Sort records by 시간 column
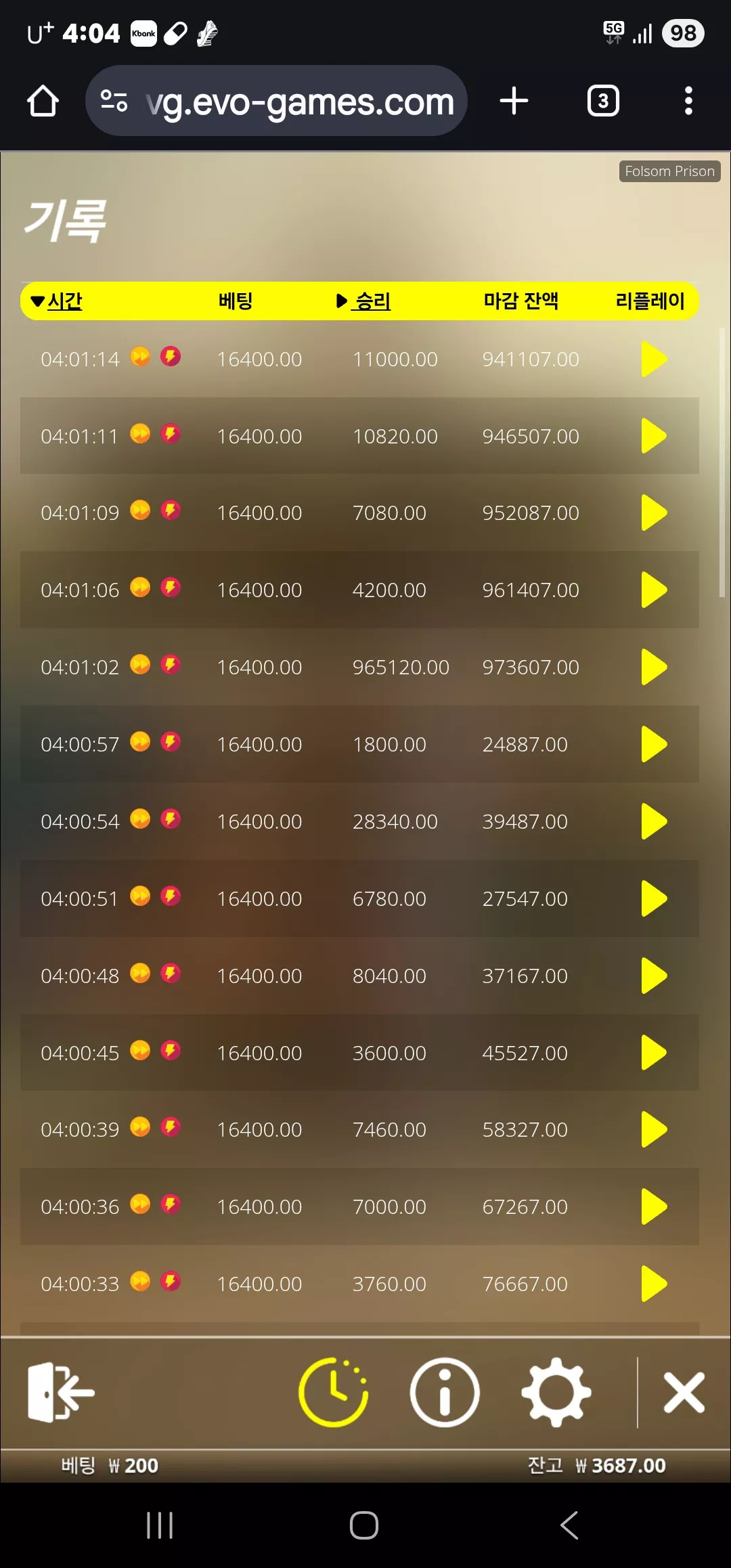731x1568 pixels. (57, 301)
